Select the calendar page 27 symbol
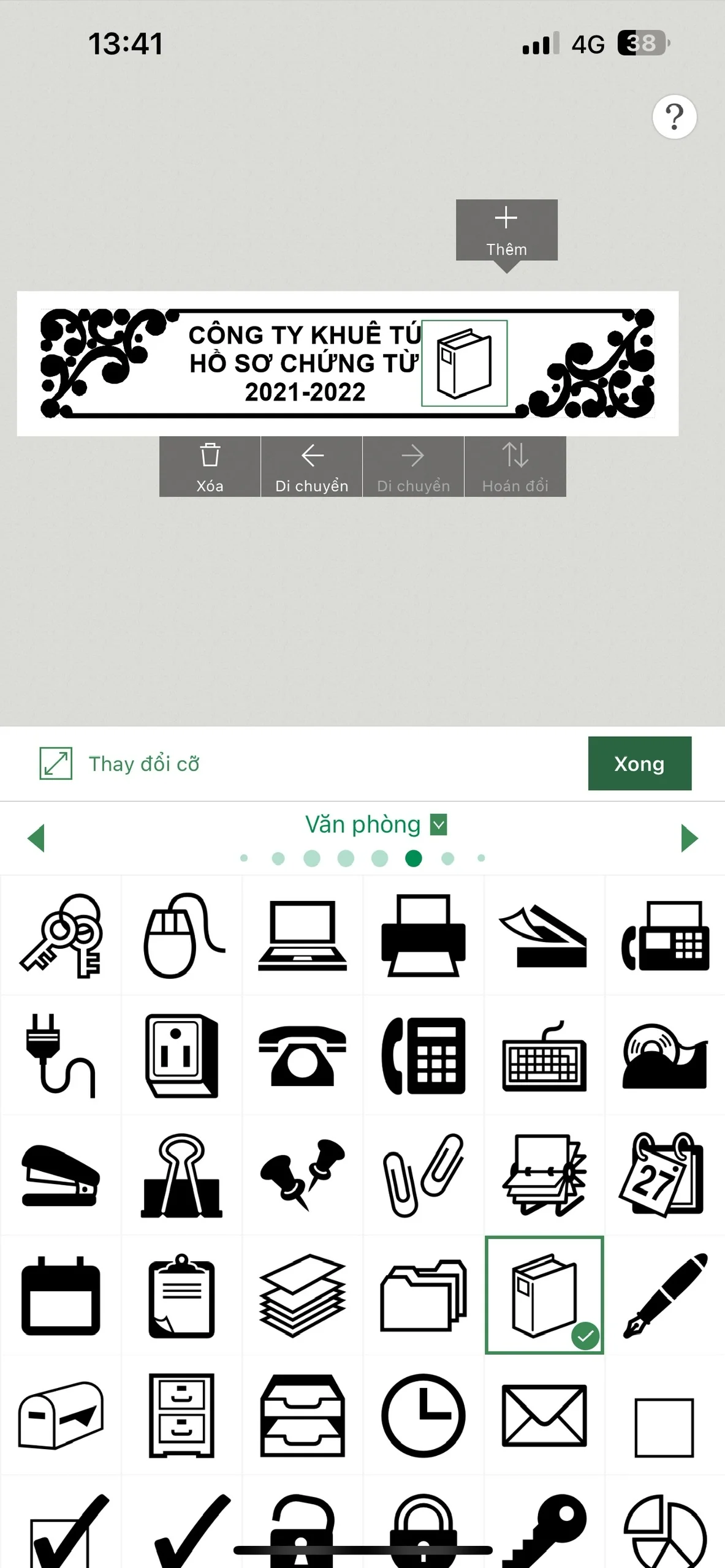The width and height of the screenshot is (725, 1568). click(665, 1176)
